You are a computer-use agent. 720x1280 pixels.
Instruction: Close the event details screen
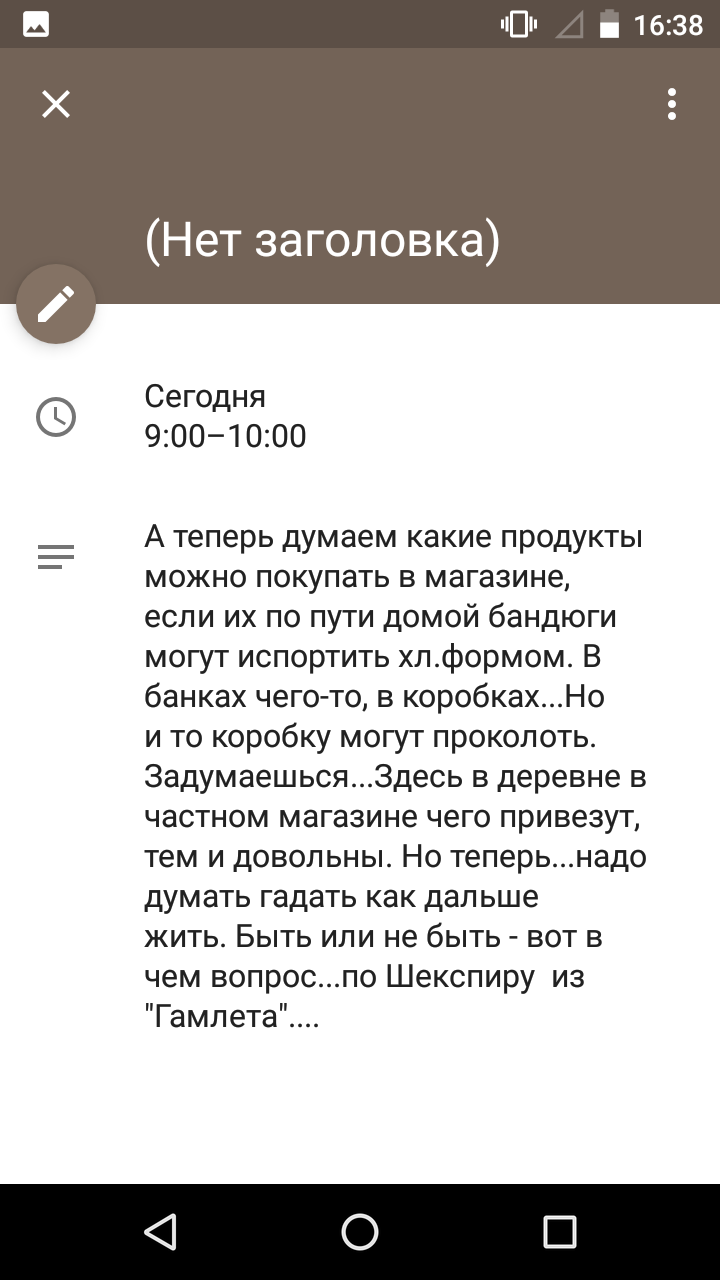click(56, 104)
